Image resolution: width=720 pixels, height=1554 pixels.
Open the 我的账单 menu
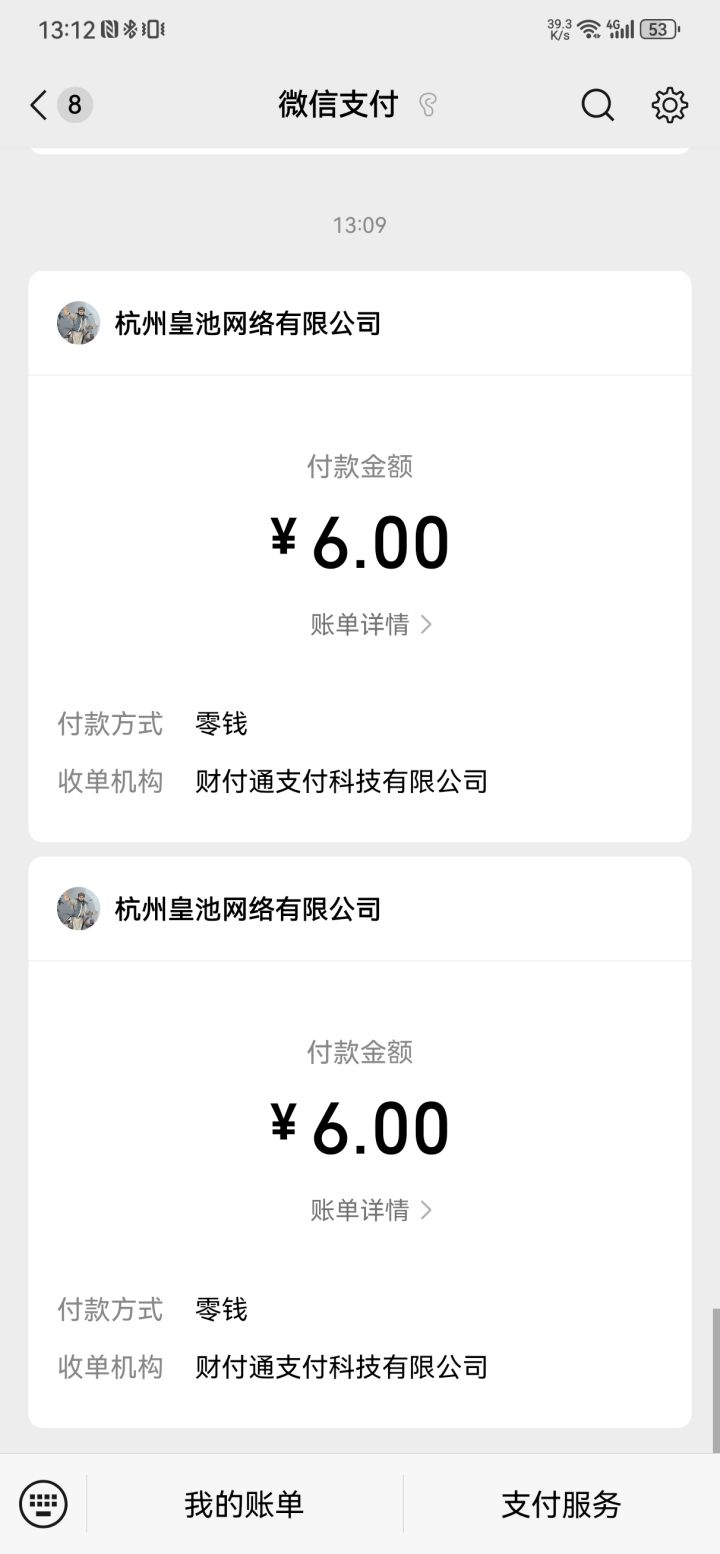pyautogui.click(x=244, y=1504)
